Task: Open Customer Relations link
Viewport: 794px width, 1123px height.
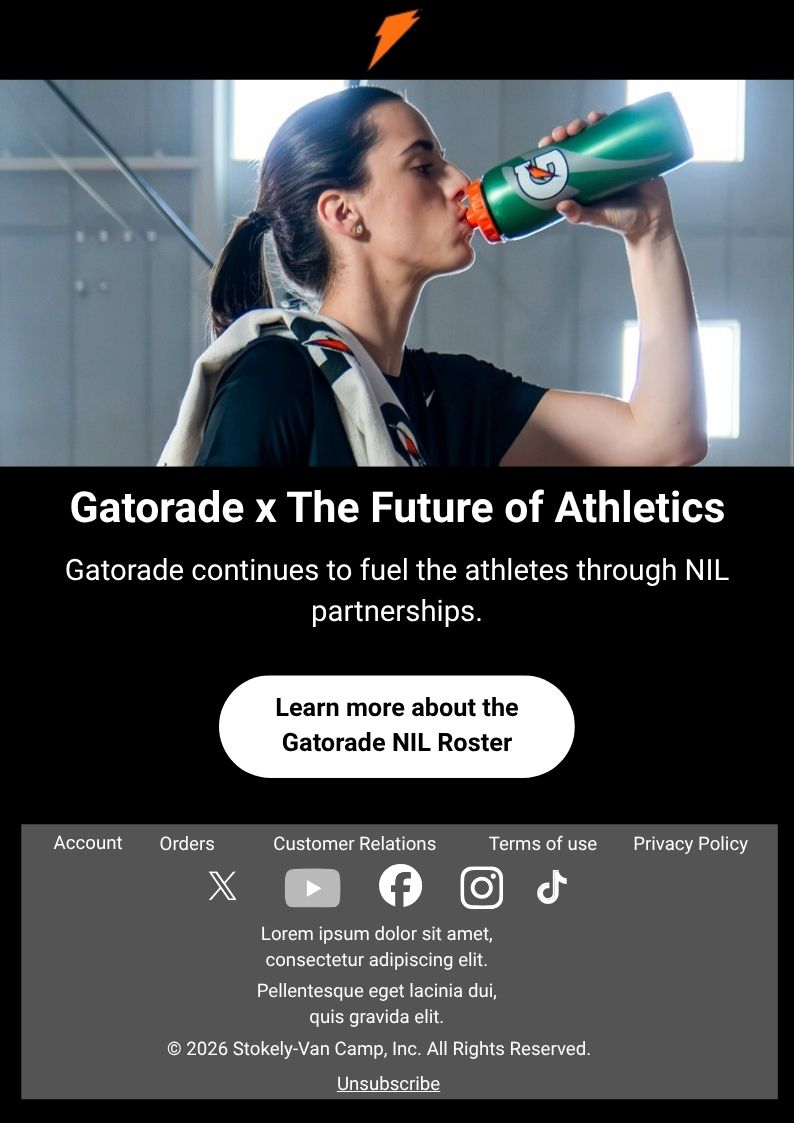Action: pos(354,844)
